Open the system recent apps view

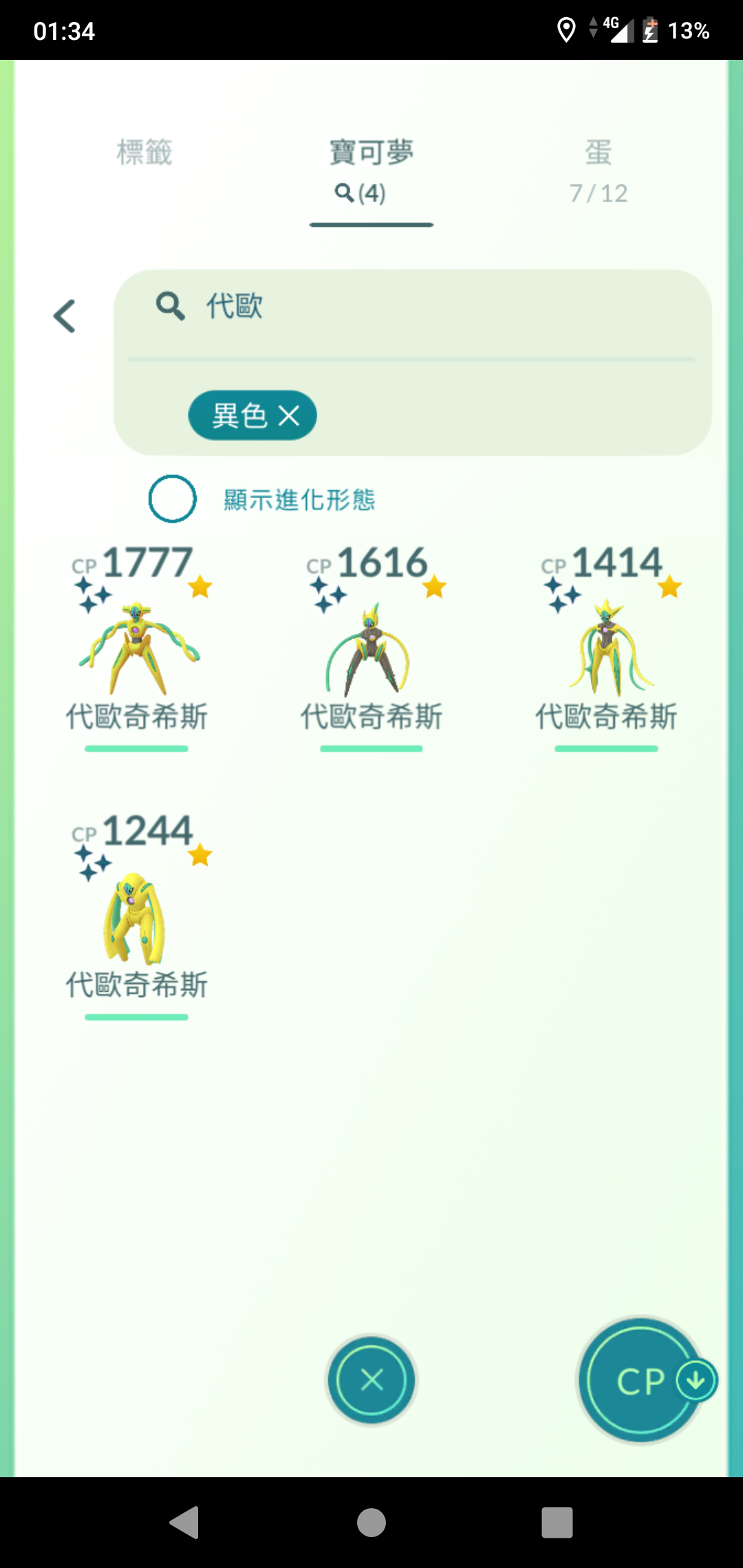tap(557, 1522)
